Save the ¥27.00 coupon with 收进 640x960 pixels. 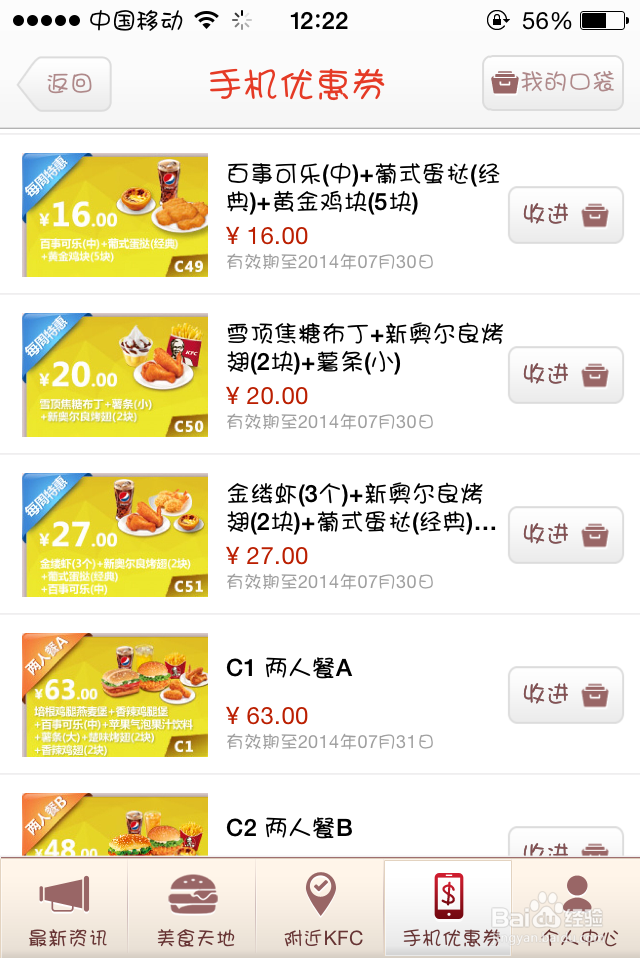(565, 535)
